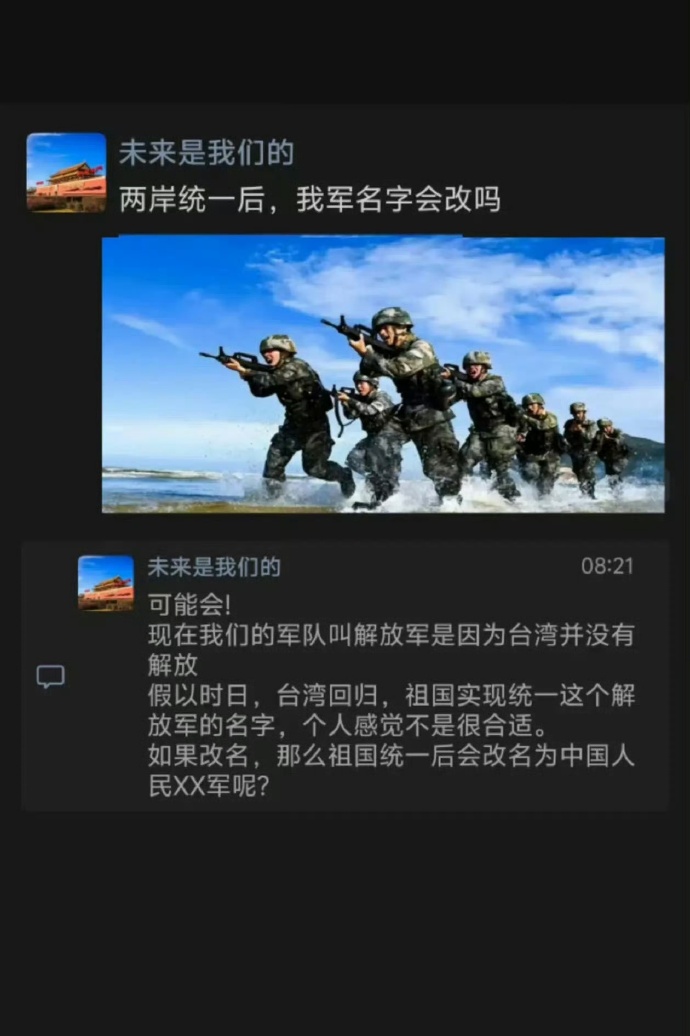Open the post author's Tiananmen avatar
Viewport: 690px width, 1036px height.
66,172
